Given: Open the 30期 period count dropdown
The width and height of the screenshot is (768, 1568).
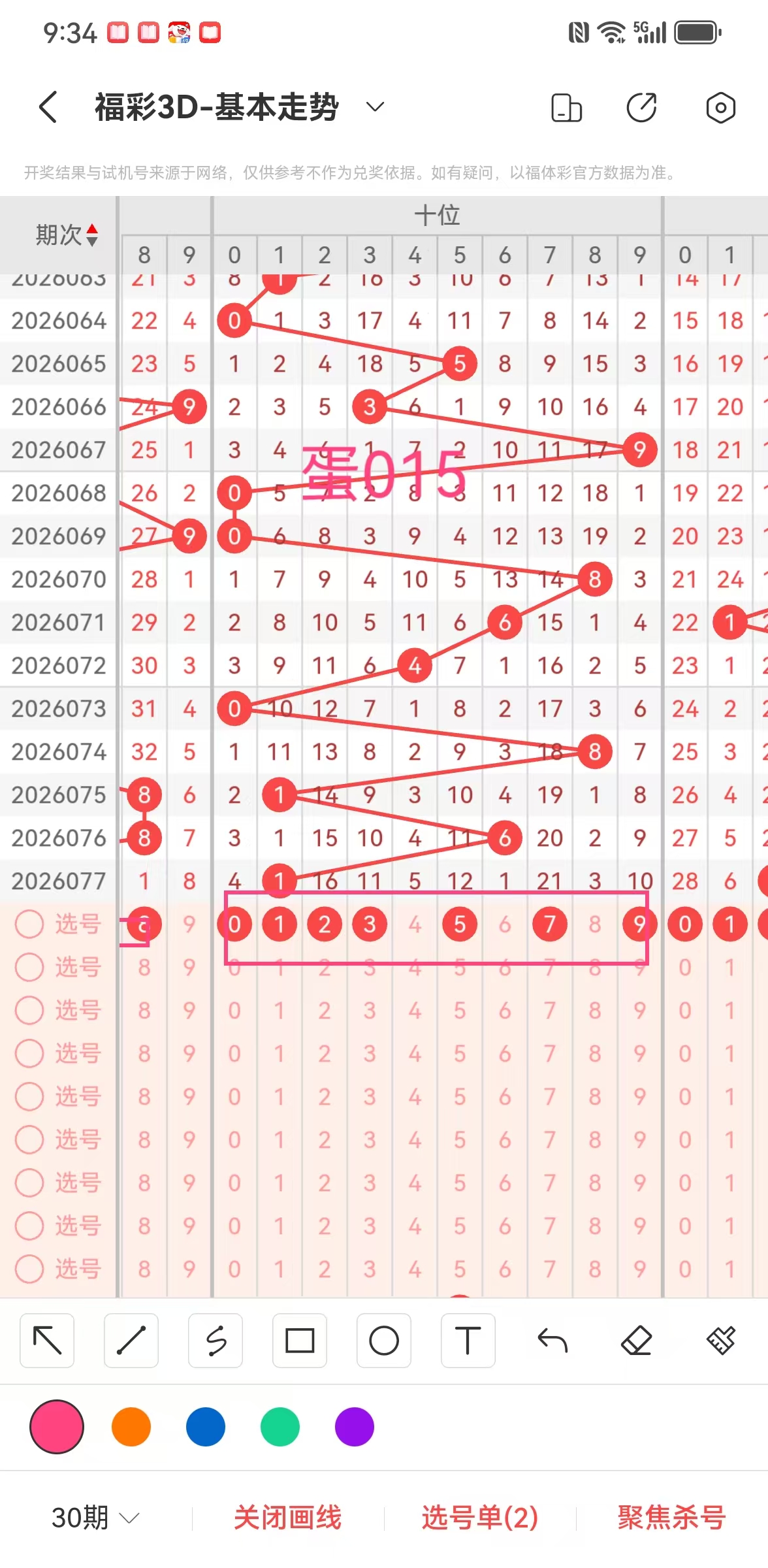Looking at the screenshot, I should (x=95, y=1517).
